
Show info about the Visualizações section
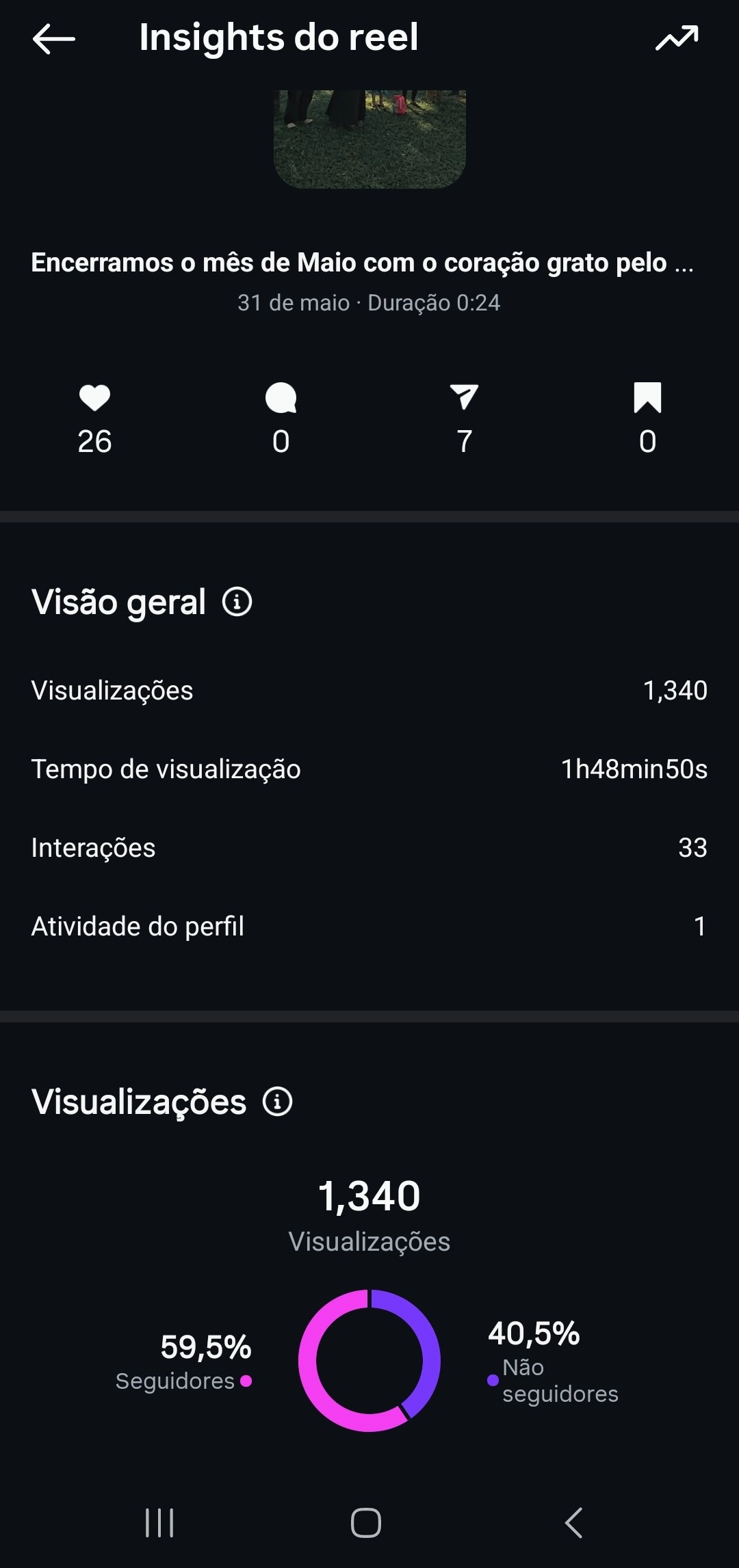click(x=278, y=1102)
